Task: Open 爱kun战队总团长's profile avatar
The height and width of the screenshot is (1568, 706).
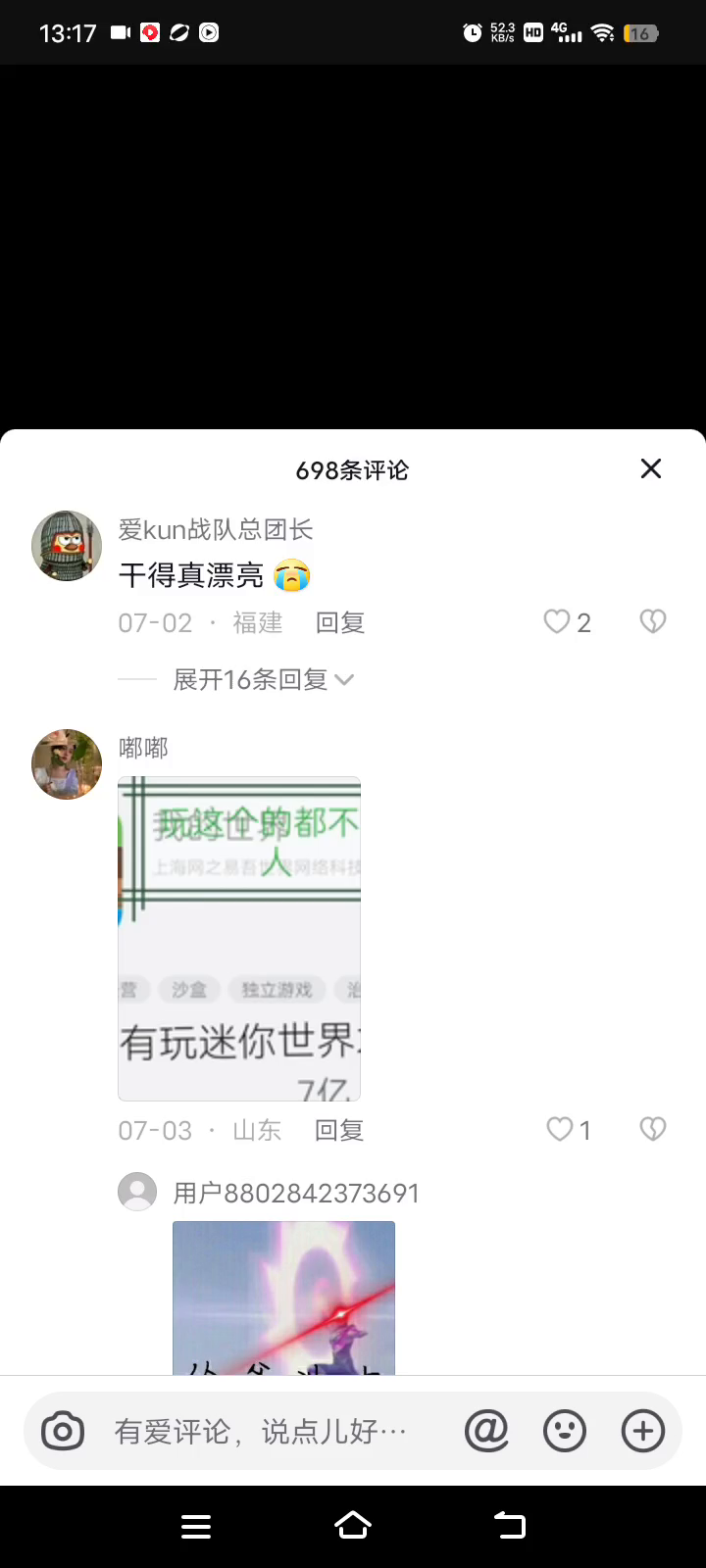Action: pos(67,546)
